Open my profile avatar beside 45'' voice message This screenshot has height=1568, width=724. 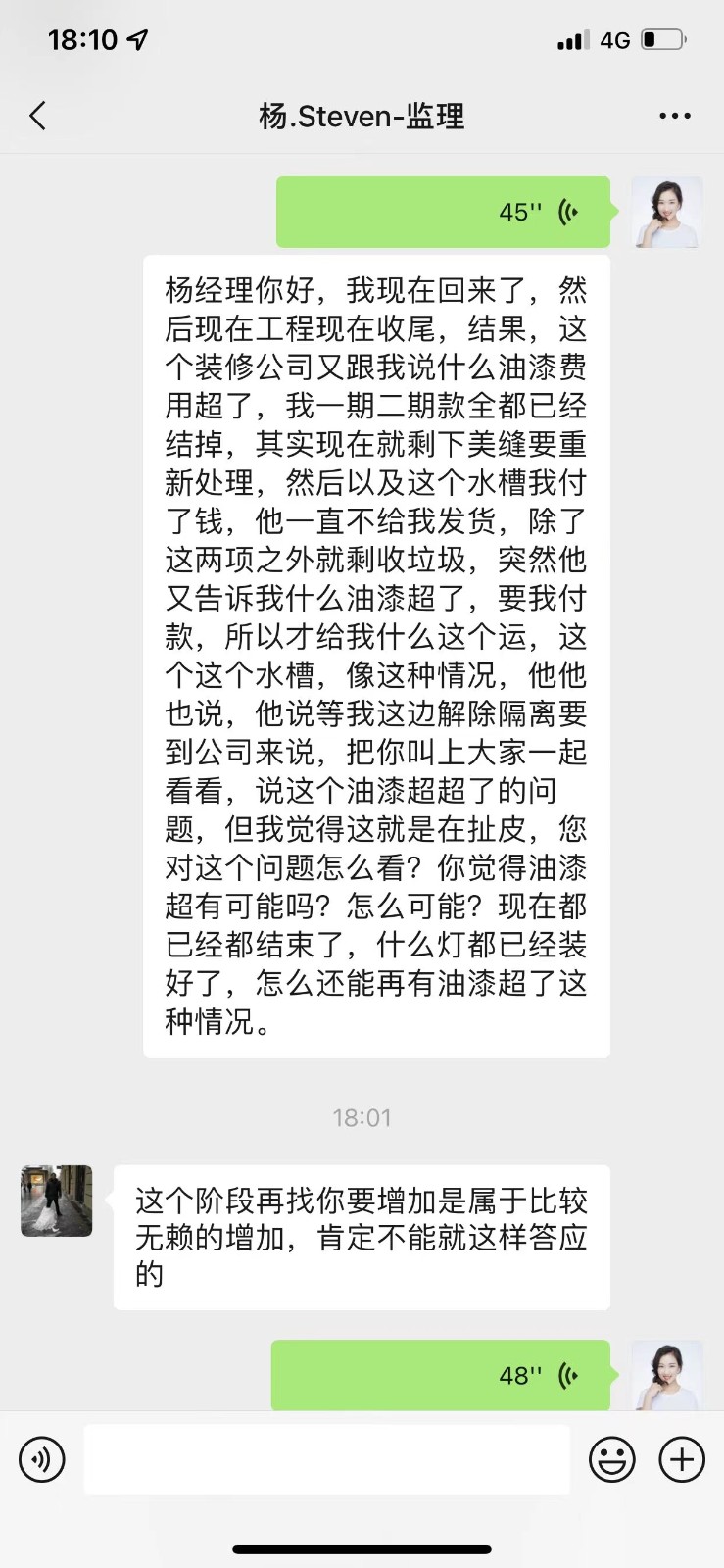point(666,212)
